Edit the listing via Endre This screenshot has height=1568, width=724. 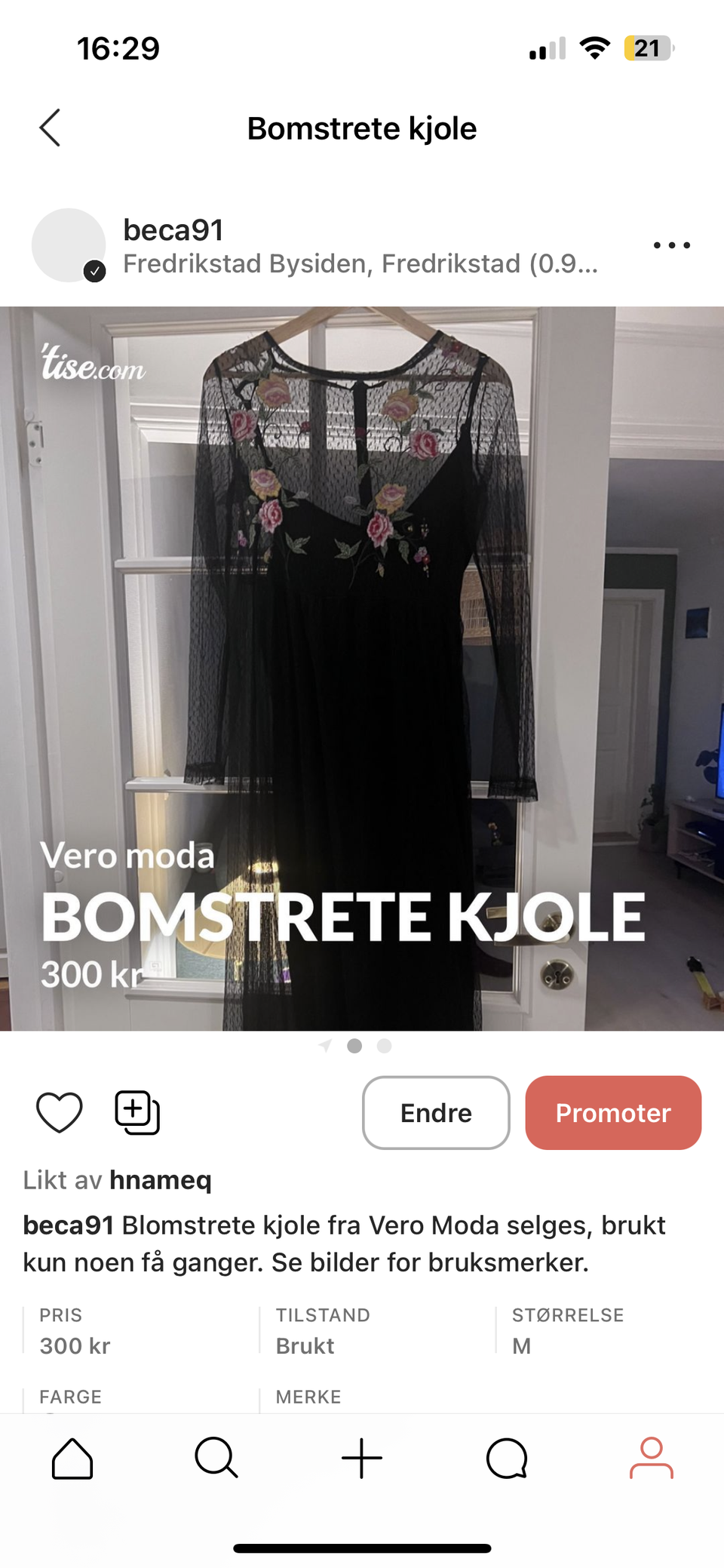click(x=435, y=1112)
